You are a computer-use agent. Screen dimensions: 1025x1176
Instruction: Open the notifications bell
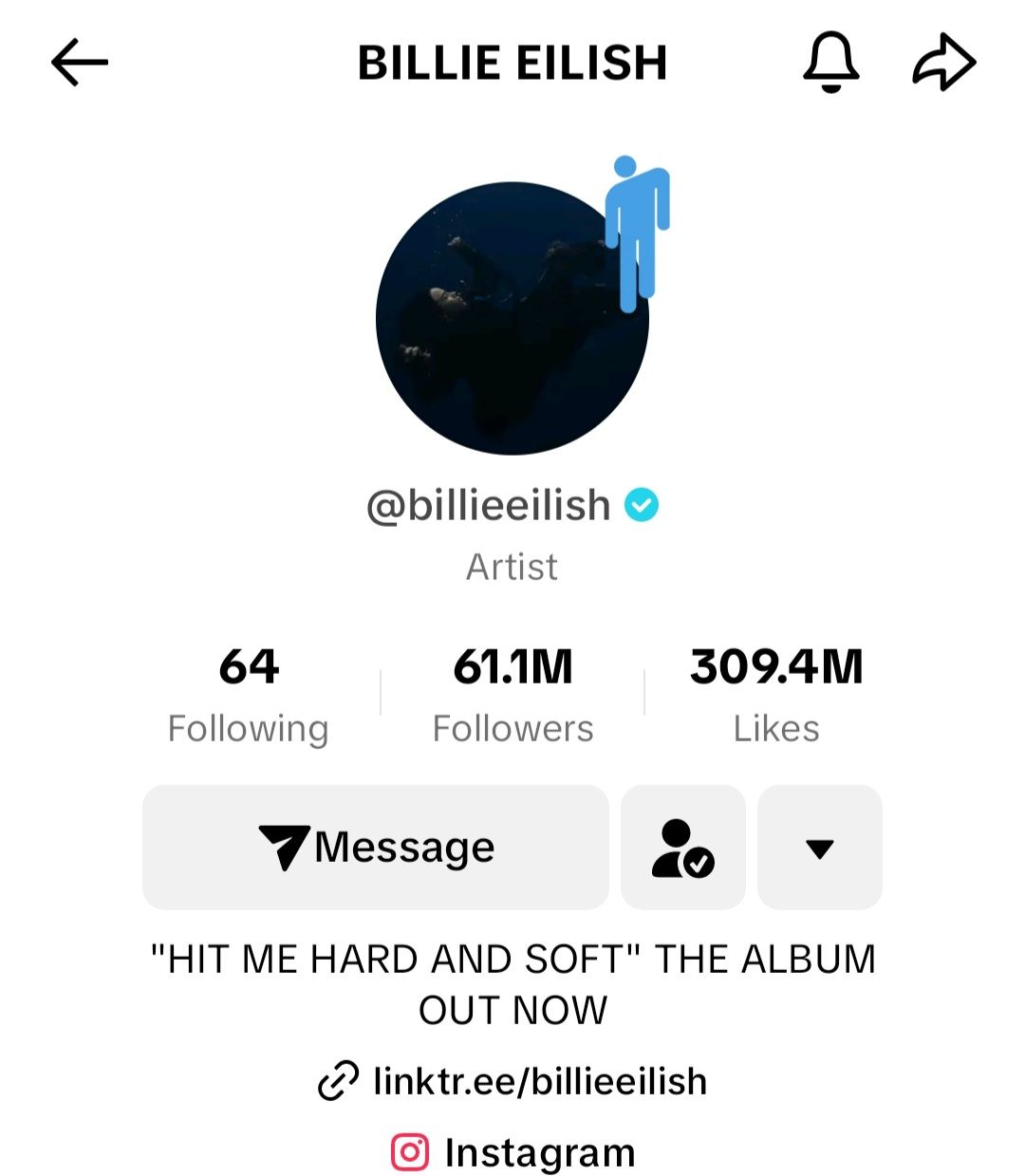830,63
